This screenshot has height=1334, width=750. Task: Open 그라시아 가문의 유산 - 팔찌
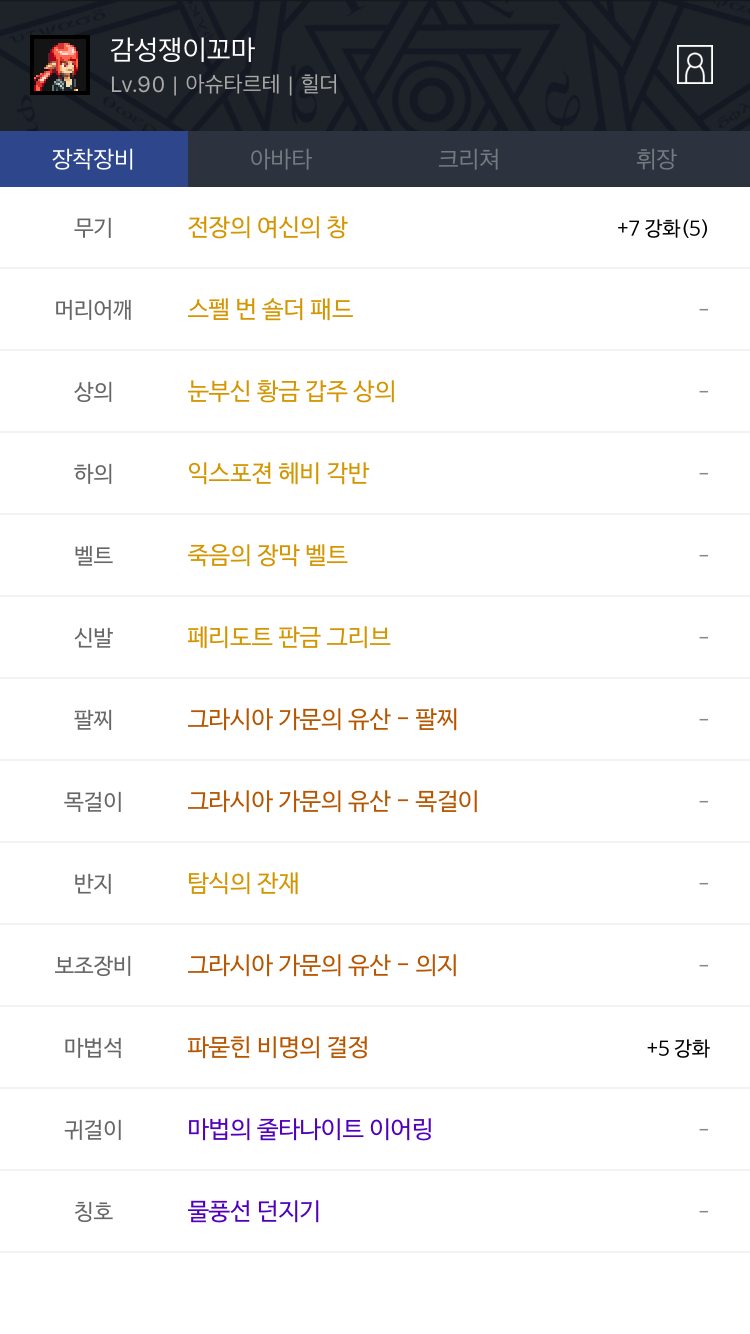click(322, 719)
